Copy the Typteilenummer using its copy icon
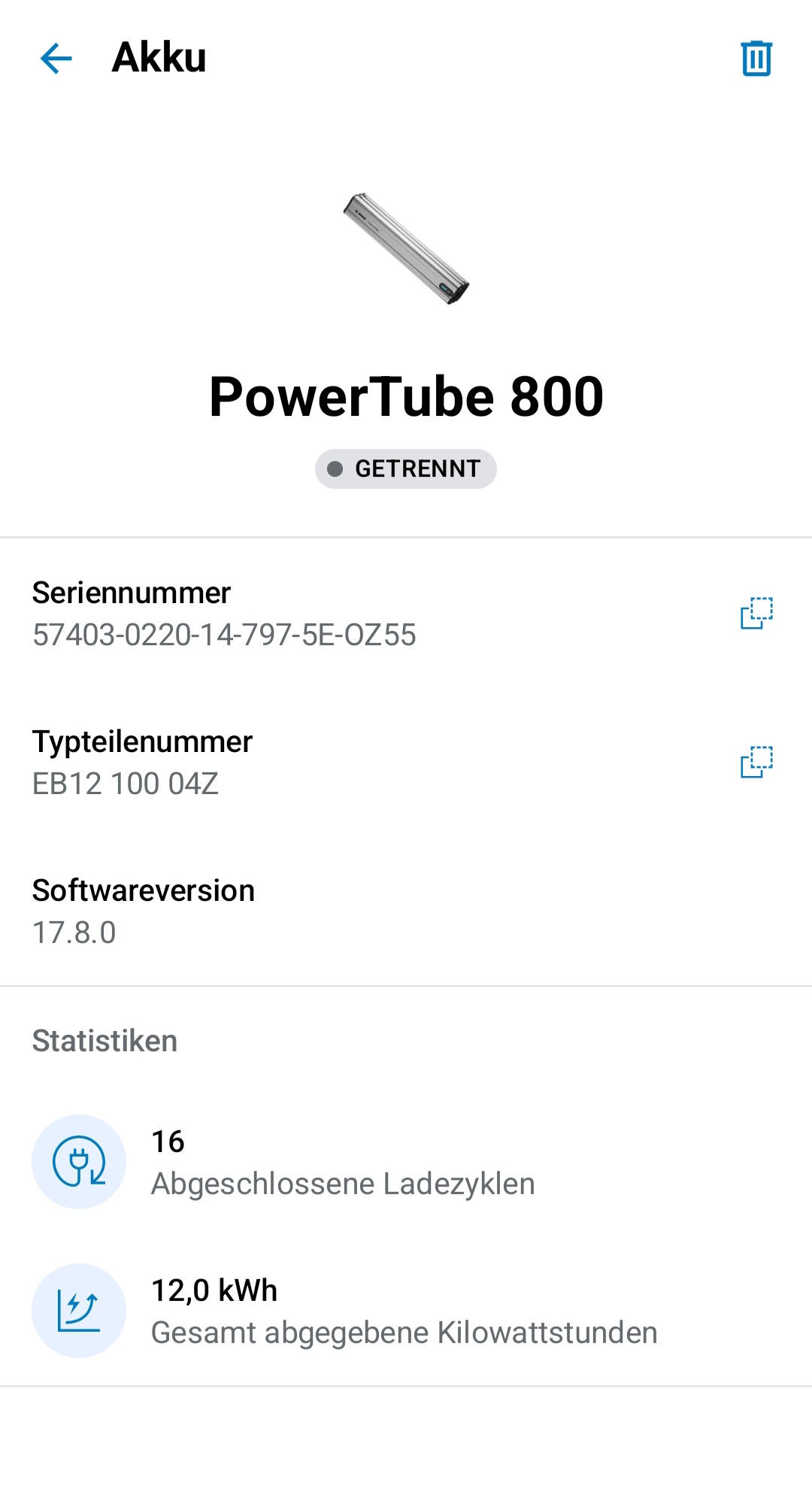 point(756,760)
